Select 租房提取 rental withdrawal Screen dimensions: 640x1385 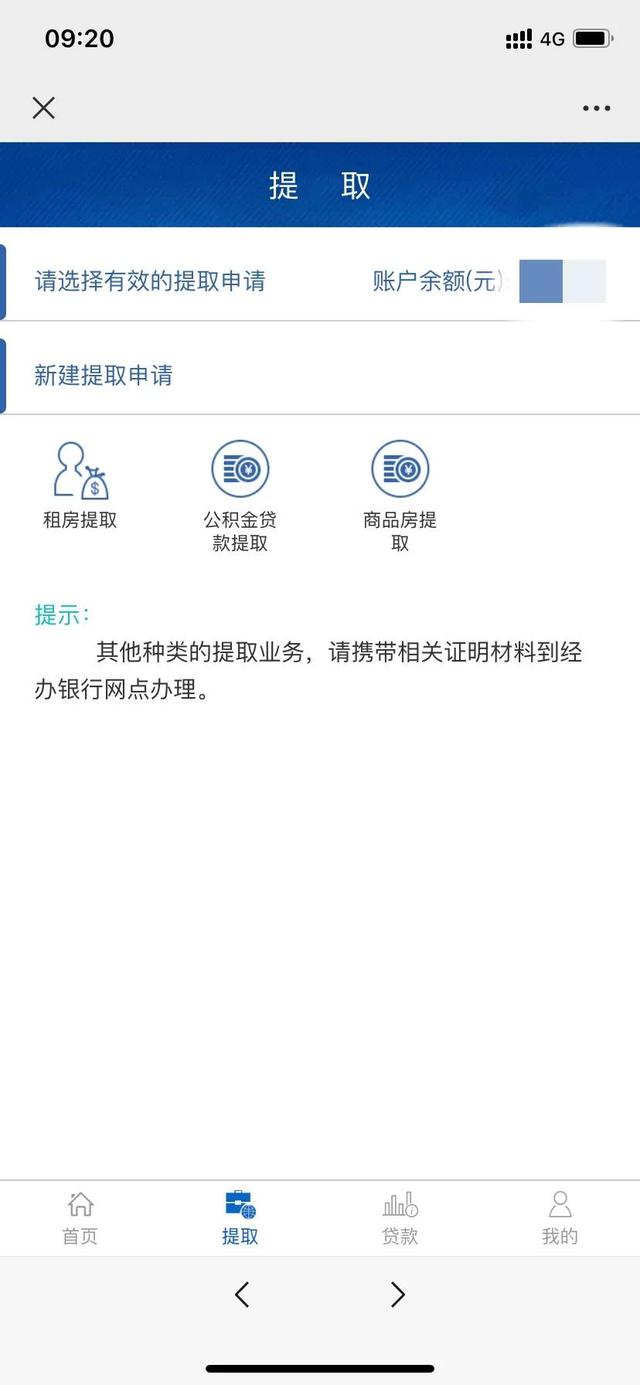point(80,485)
